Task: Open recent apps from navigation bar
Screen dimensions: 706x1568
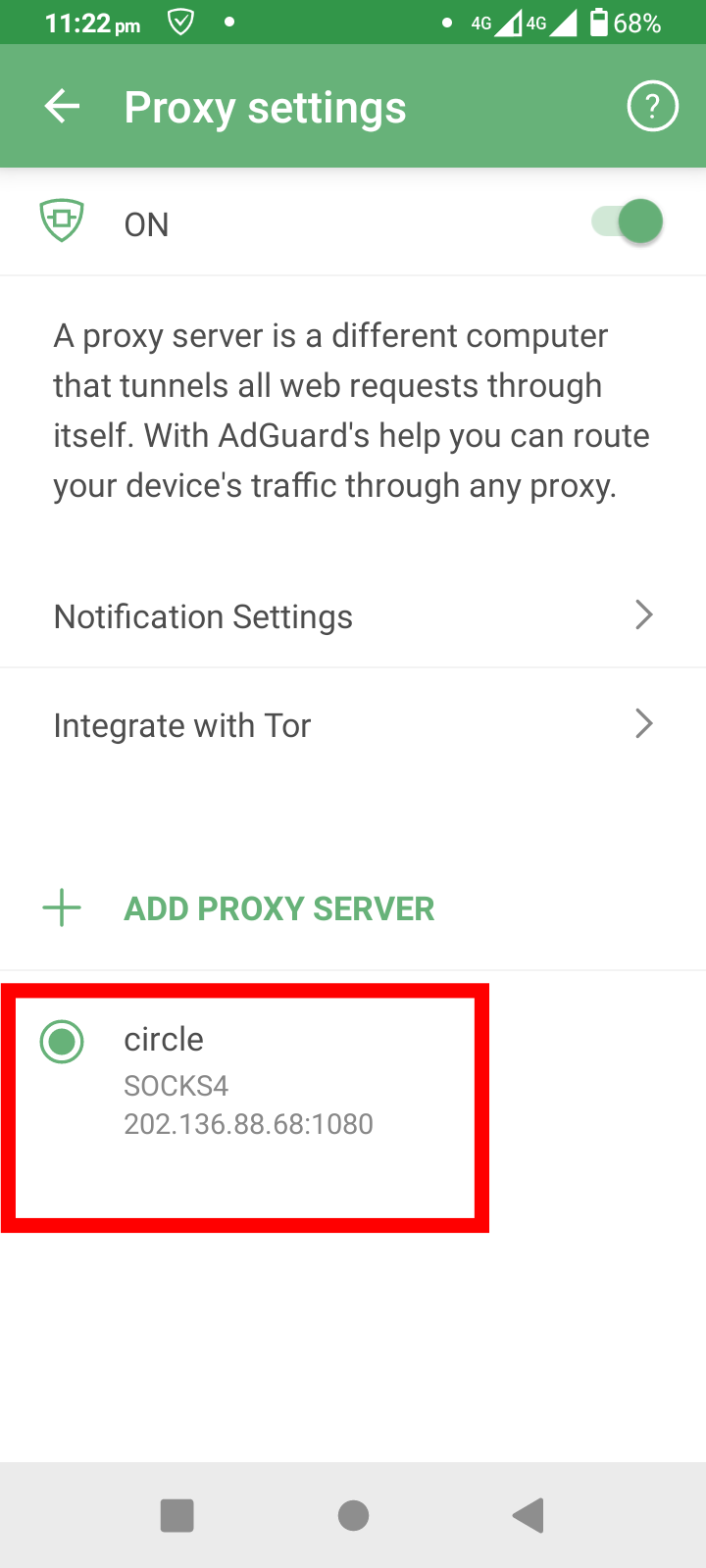Action: 176,1515
